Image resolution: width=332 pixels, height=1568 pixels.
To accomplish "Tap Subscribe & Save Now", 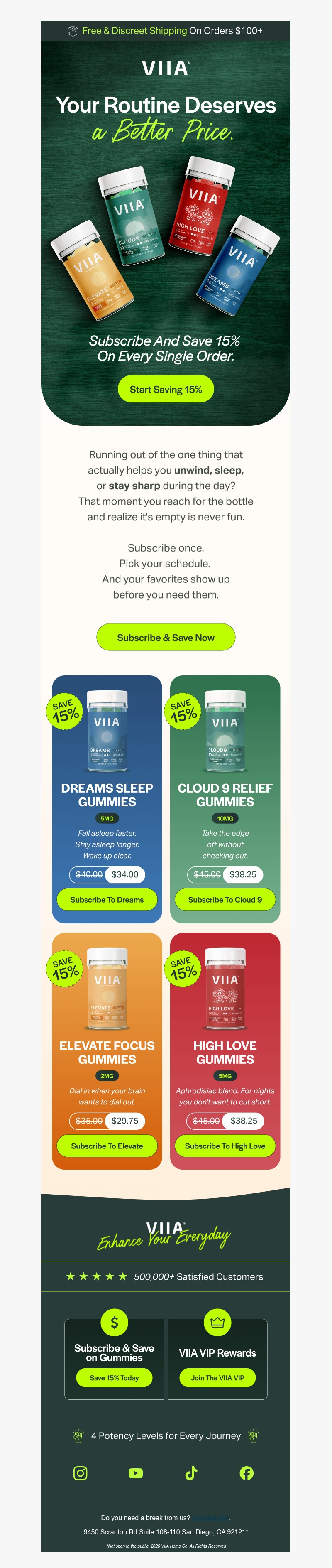I will pos(166,637).
